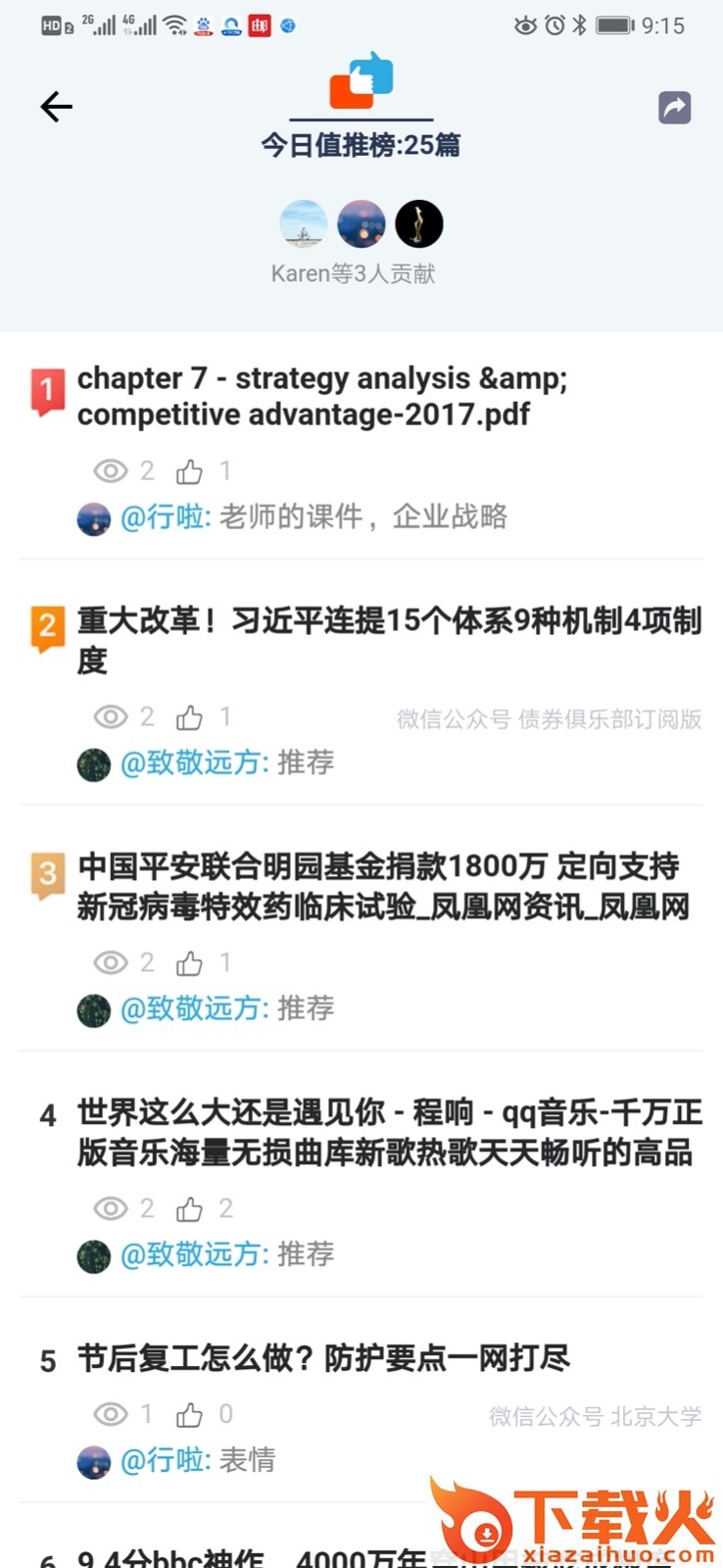Open @致敬远方 profile under 重大改革 article
This screenshot has width=723, height=1568.
(x=193, y=762)
